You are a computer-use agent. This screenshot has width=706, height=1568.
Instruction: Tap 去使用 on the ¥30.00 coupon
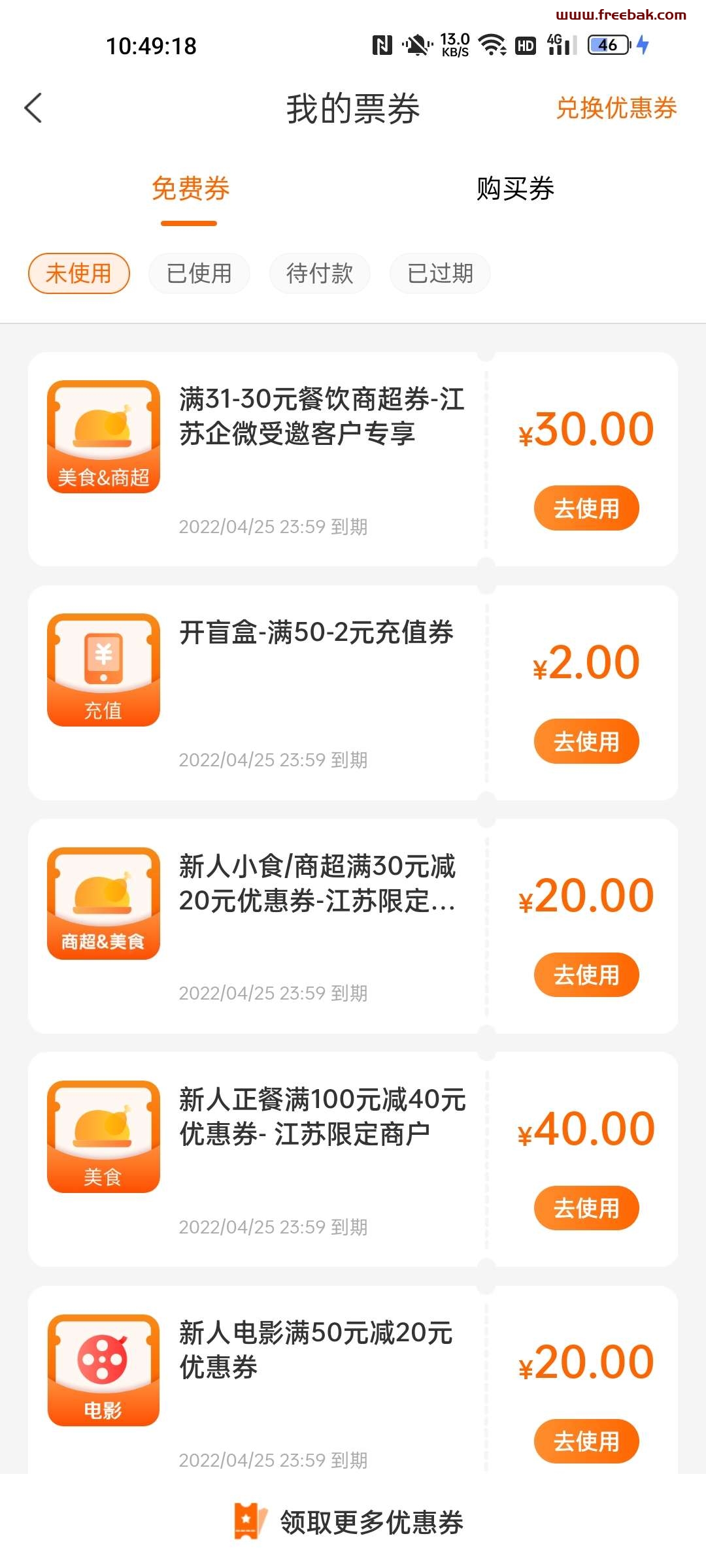pyautogui.click(x=586, y=508)
